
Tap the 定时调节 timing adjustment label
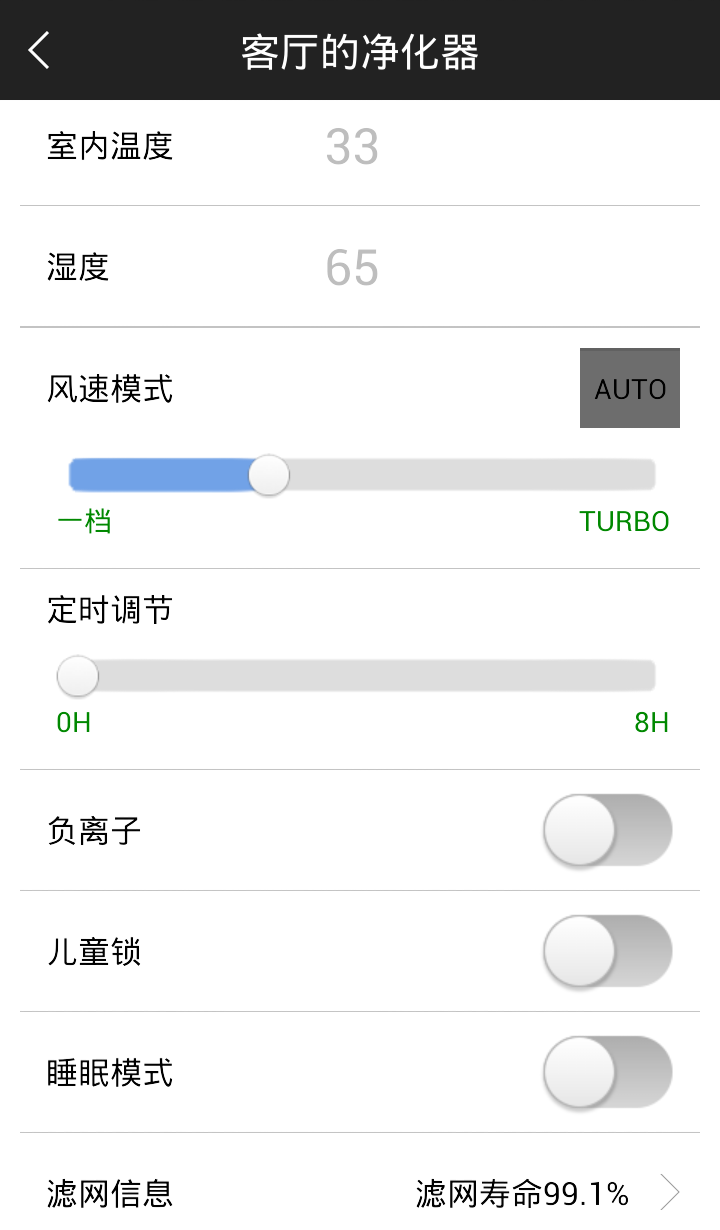pyautogui.click(x=110, y=610)
